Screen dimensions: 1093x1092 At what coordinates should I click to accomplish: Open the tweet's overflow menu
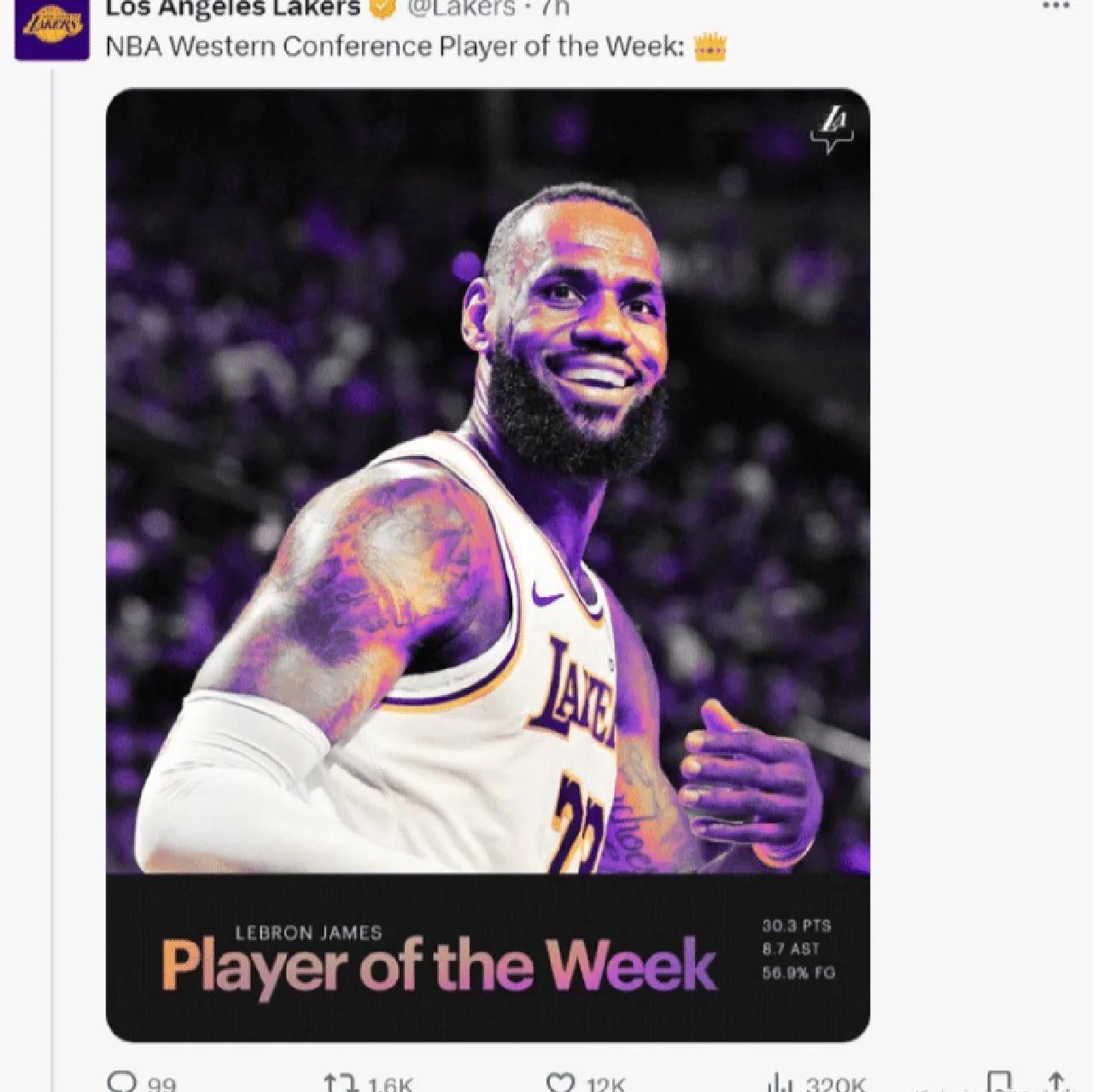point(1055,5)
